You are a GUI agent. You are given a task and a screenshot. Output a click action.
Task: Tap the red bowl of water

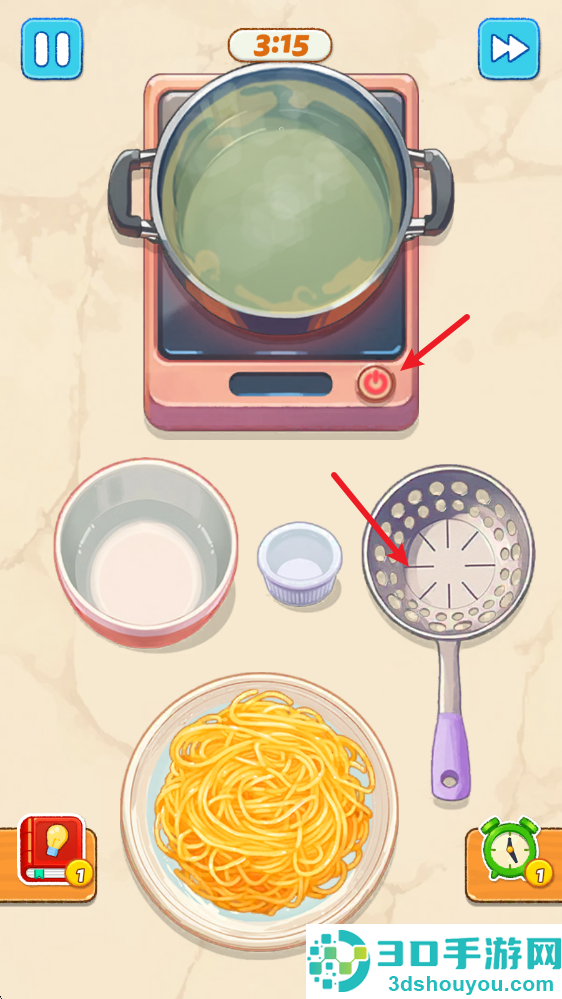pyautogui.click(x=146, y=552)
